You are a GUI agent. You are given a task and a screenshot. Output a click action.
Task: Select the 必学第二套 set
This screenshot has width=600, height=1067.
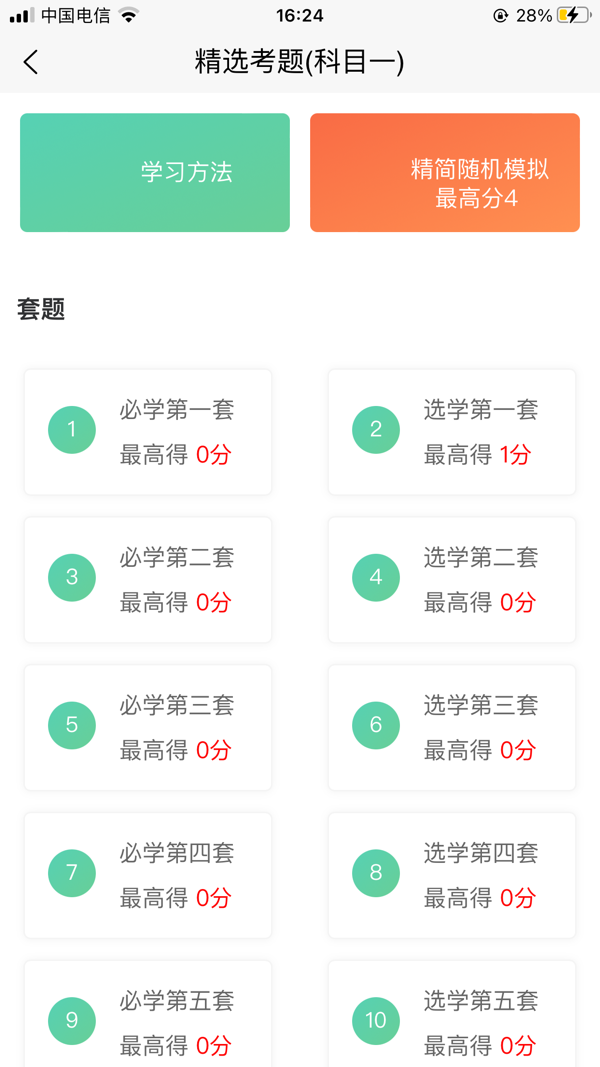pos(148,580)
